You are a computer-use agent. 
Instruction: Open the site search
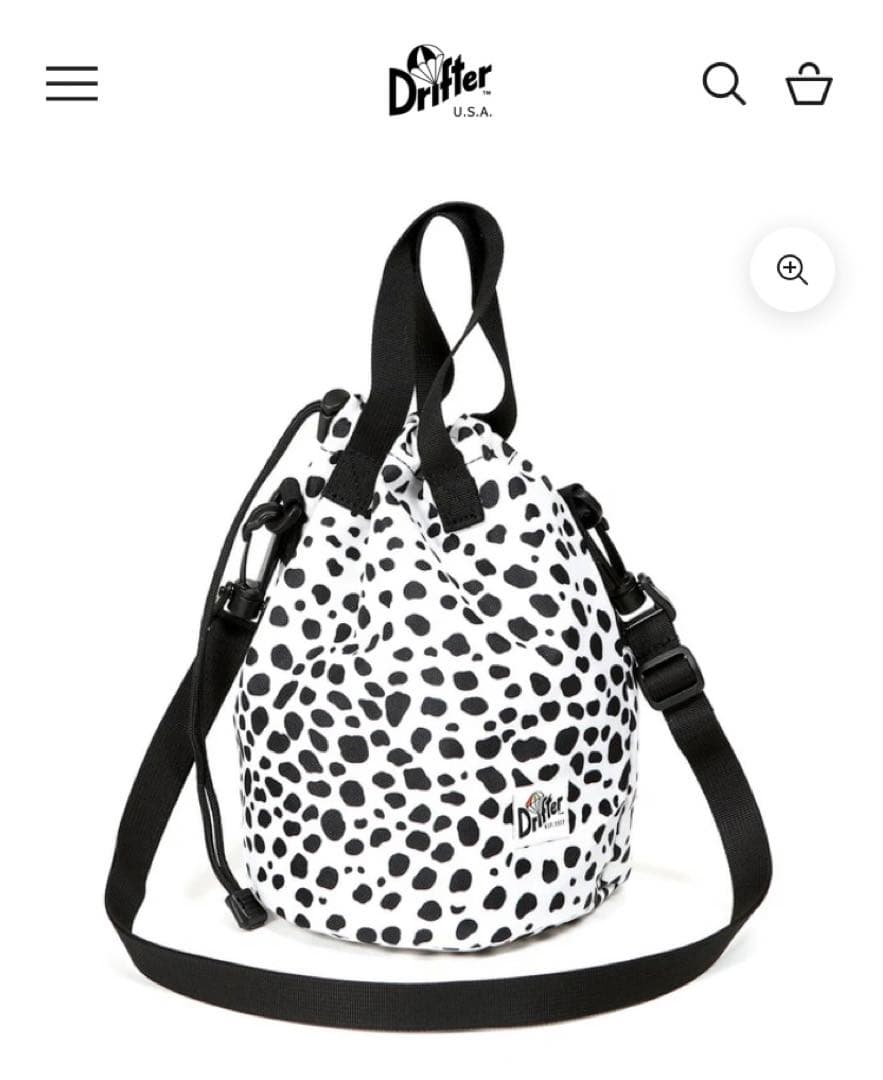click(x=724, y=84)
